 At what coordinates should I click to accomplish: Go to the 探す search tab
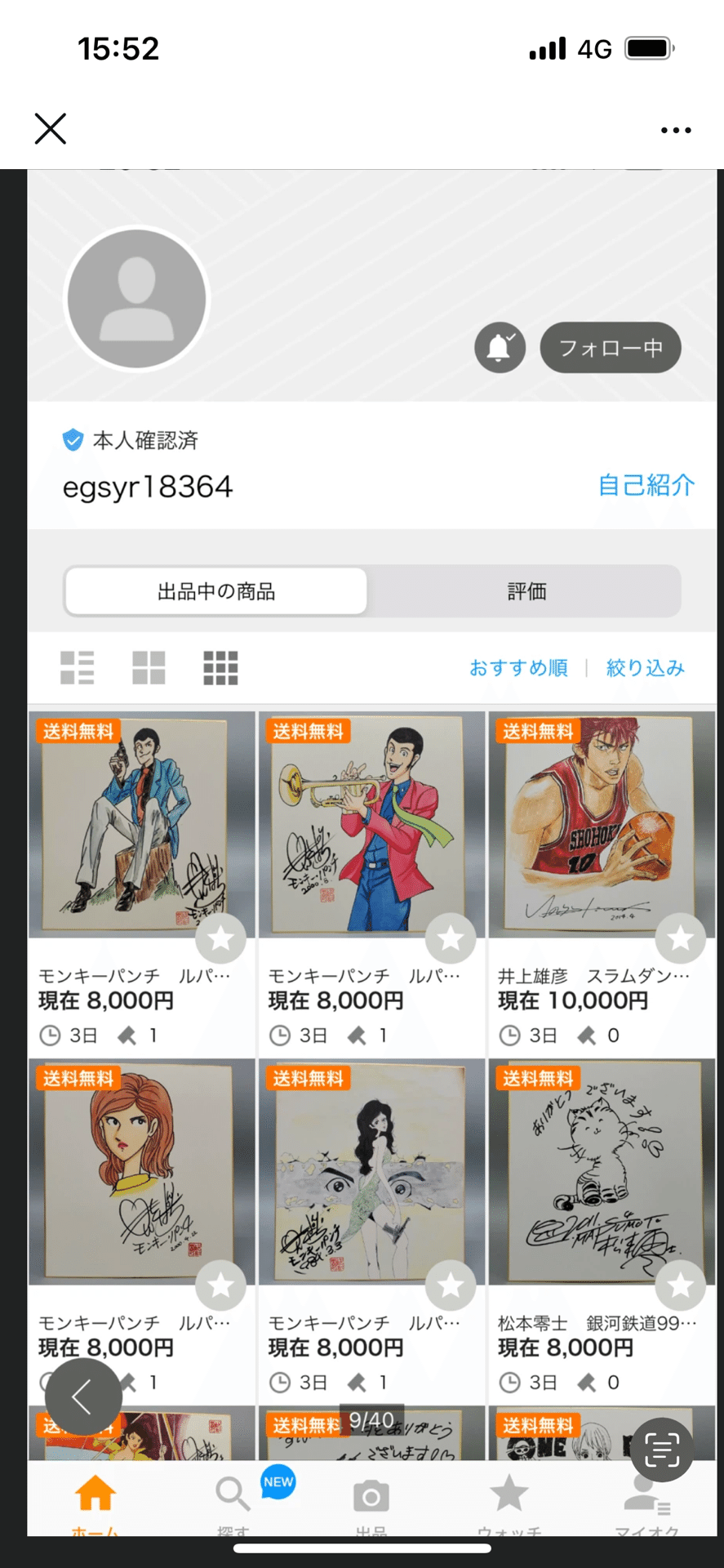(233, 1504)
